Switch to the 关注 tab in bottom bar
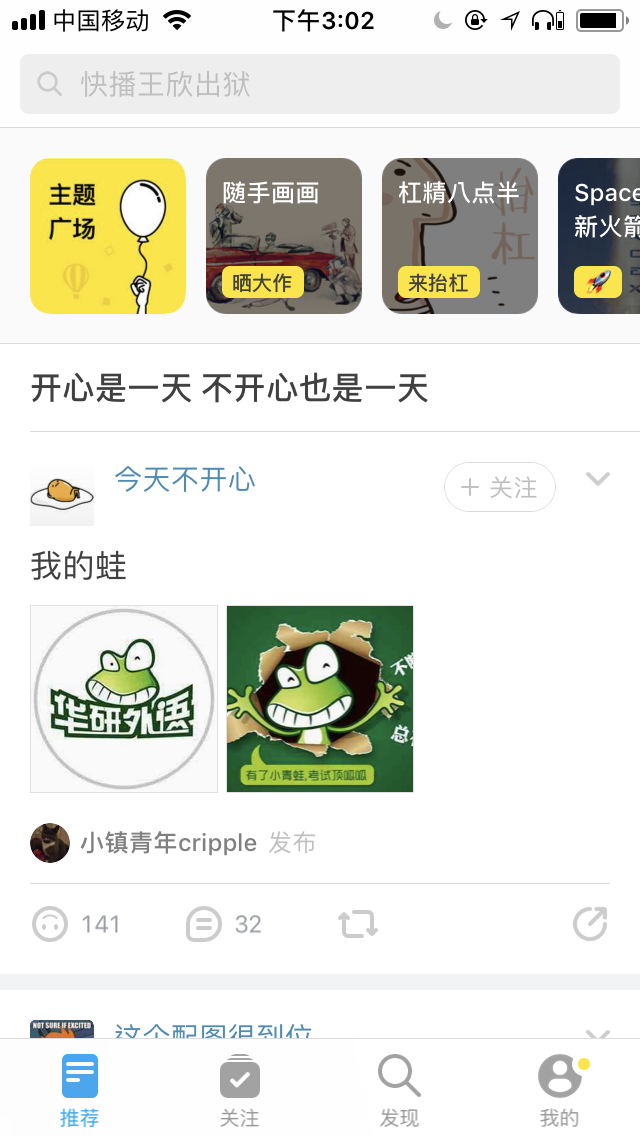The image size is (640, 1136). tap(240, 1090)
